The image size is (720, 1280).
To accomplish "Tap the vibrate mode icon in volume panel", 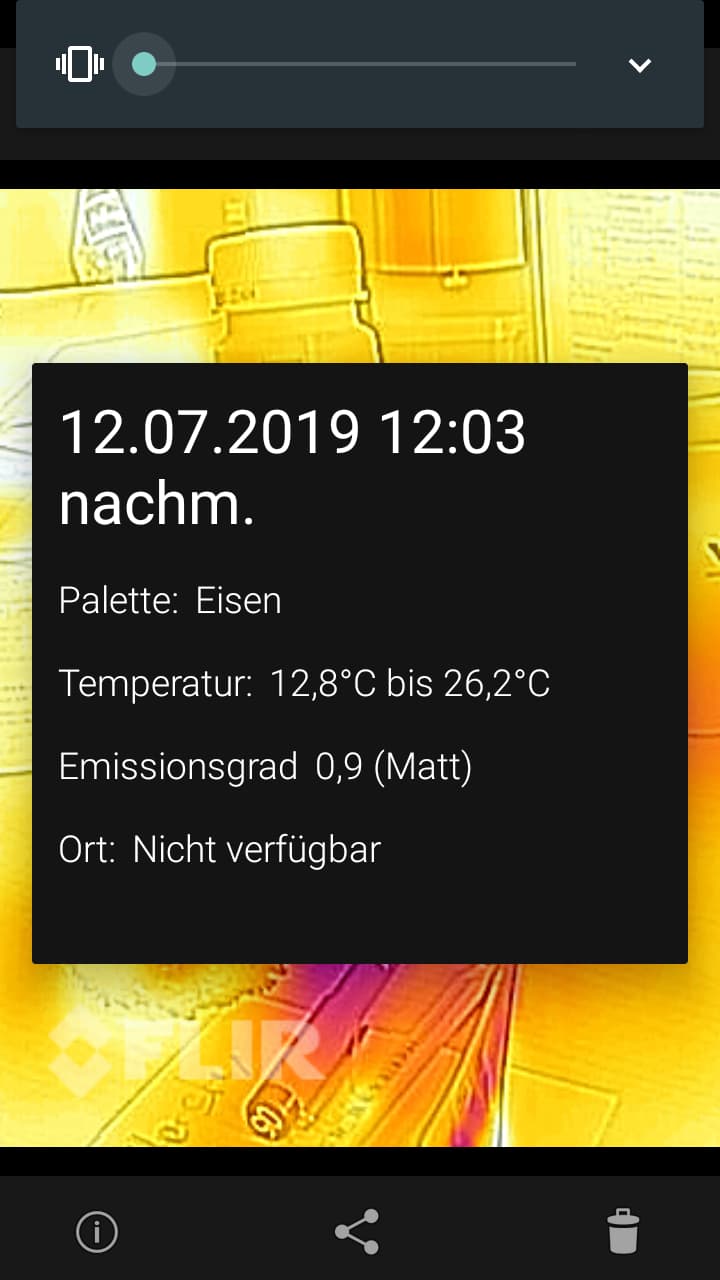I will (x=80, y=65).
